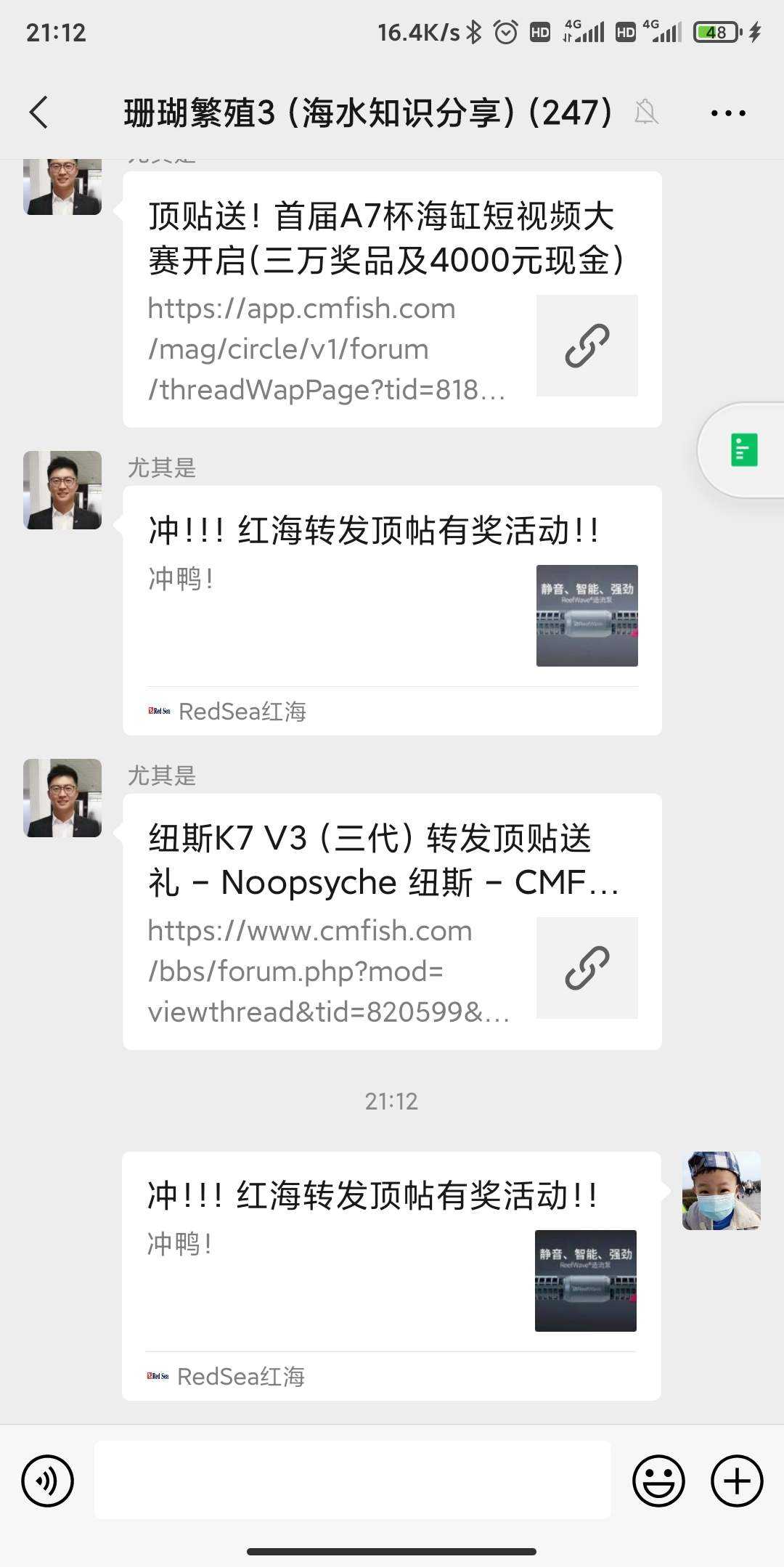View 尤其是's profile above the 纽斯K7 card
The width and height of the screenshot is (784, 1567).
pyautogui.click(x=62, y=798)
